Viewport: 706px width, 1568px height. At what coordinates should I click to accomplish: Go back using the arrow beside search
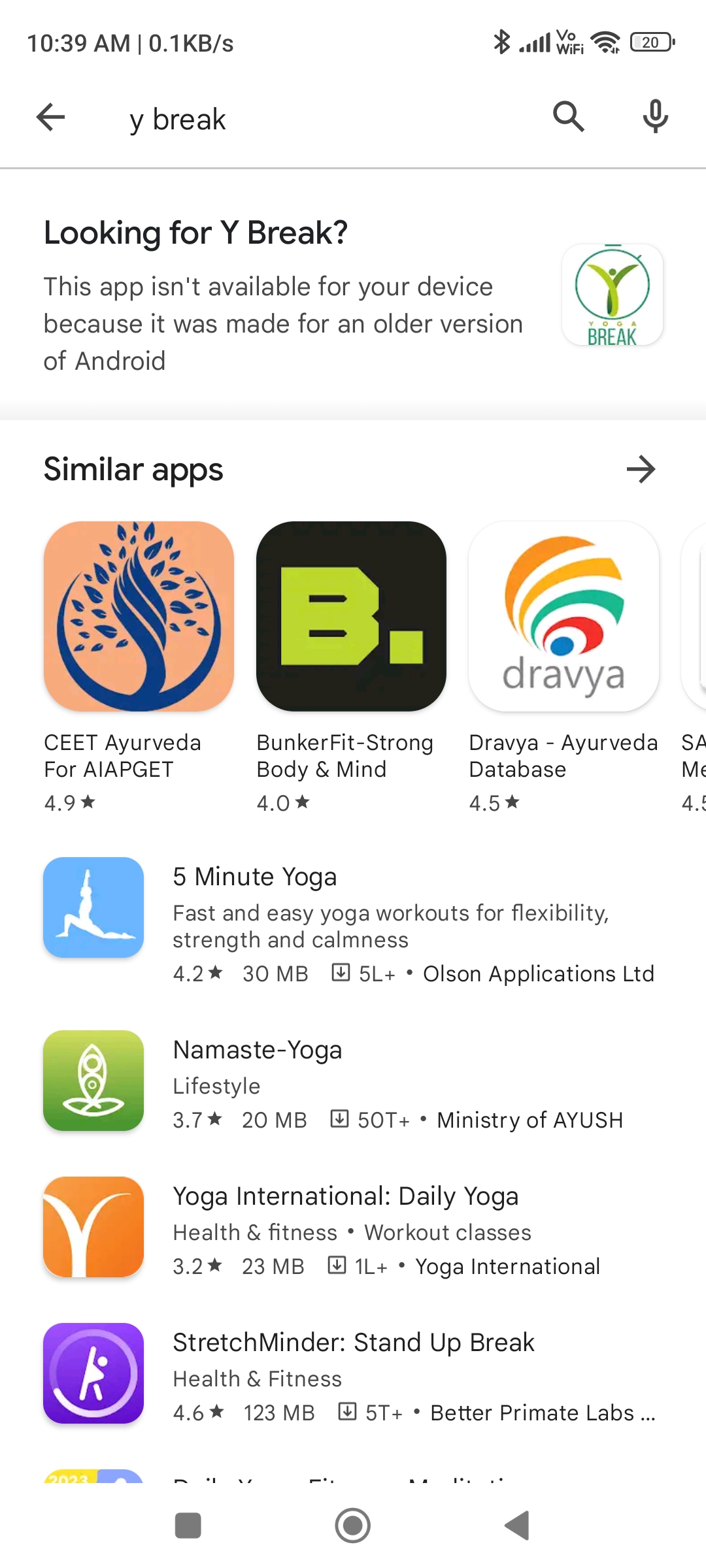point(51,118)
